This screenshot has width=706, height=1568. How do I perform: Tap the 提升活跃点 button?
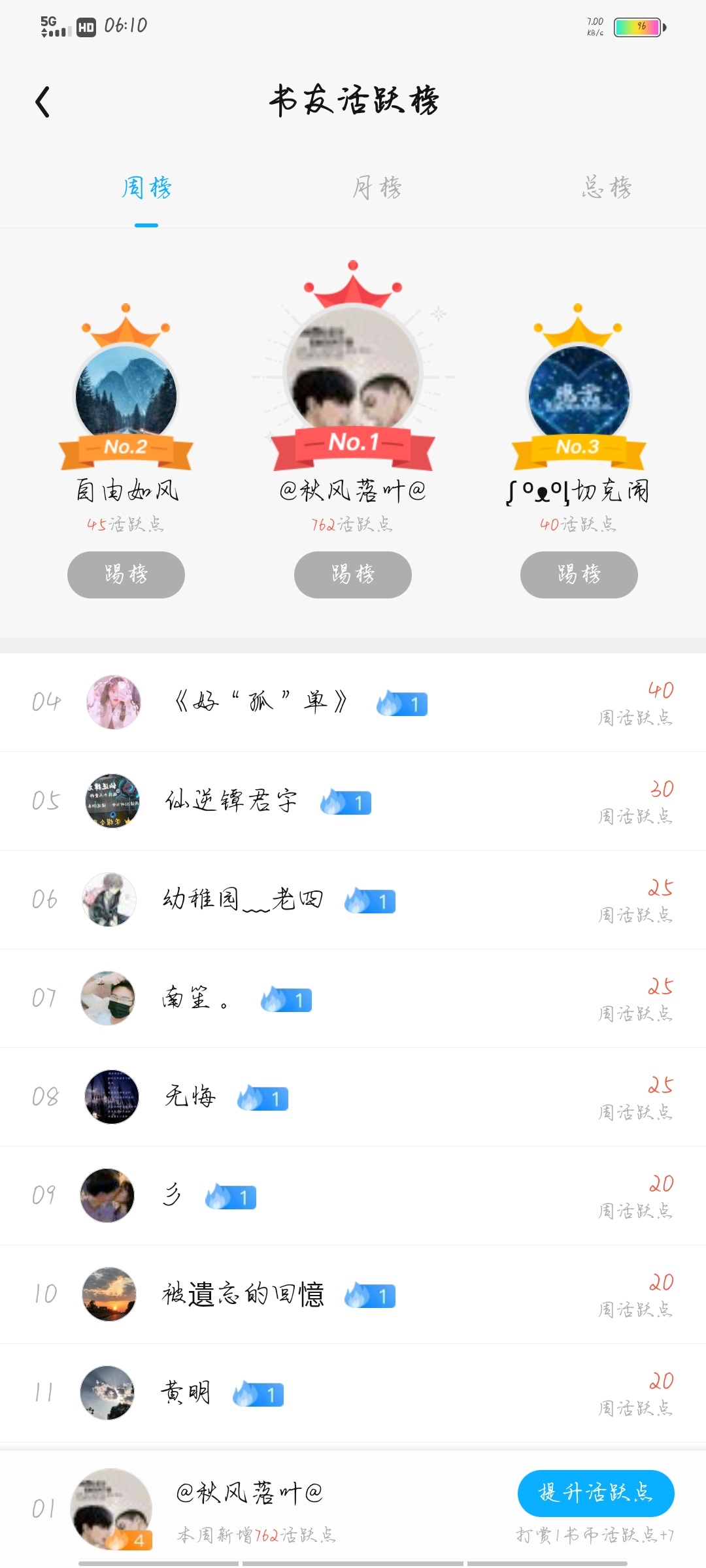coord(596,1494)
